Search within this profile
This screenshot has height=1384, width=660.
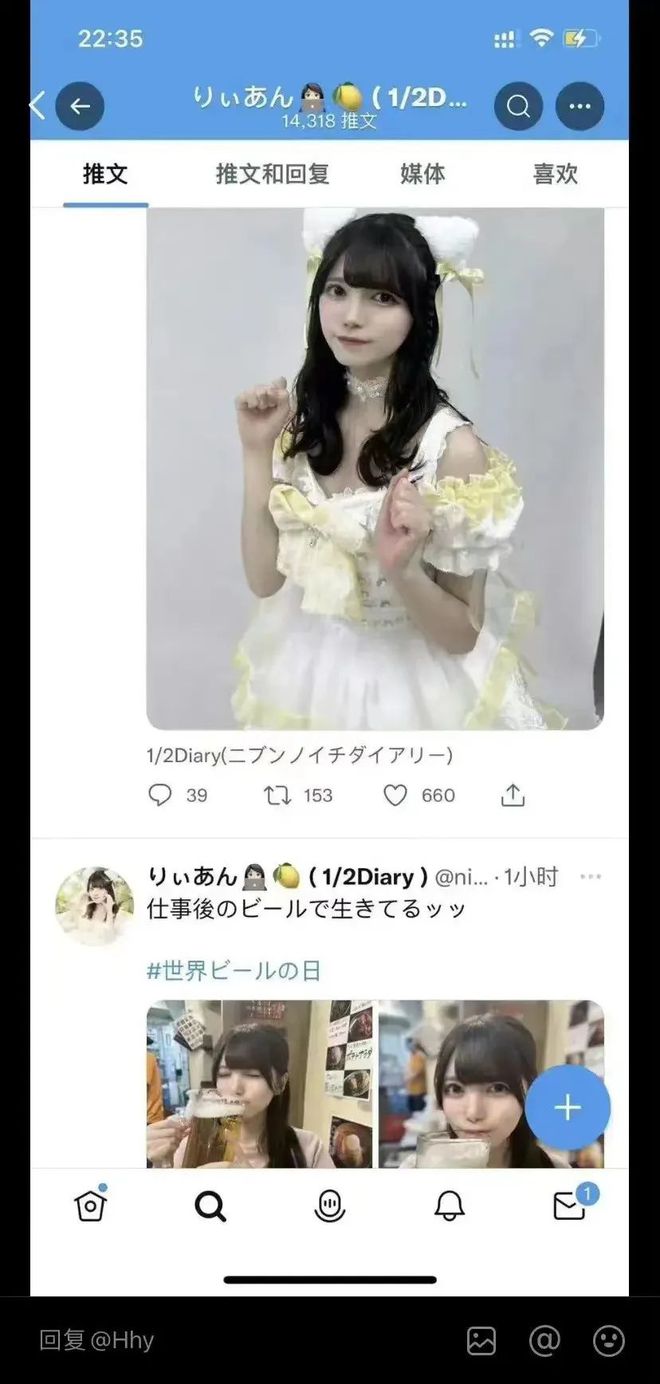[518, 106]
